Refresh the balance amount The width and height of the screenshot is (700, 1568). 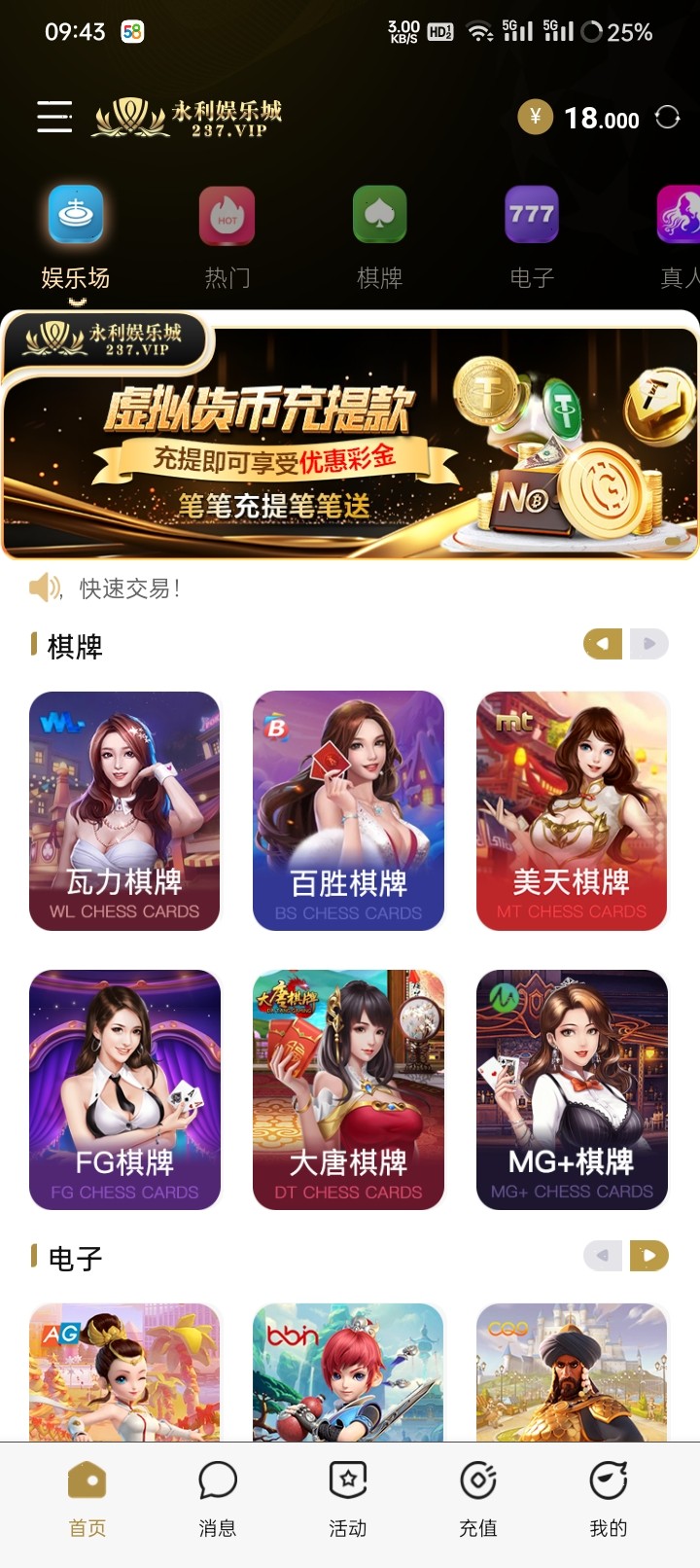click(668, 118)
